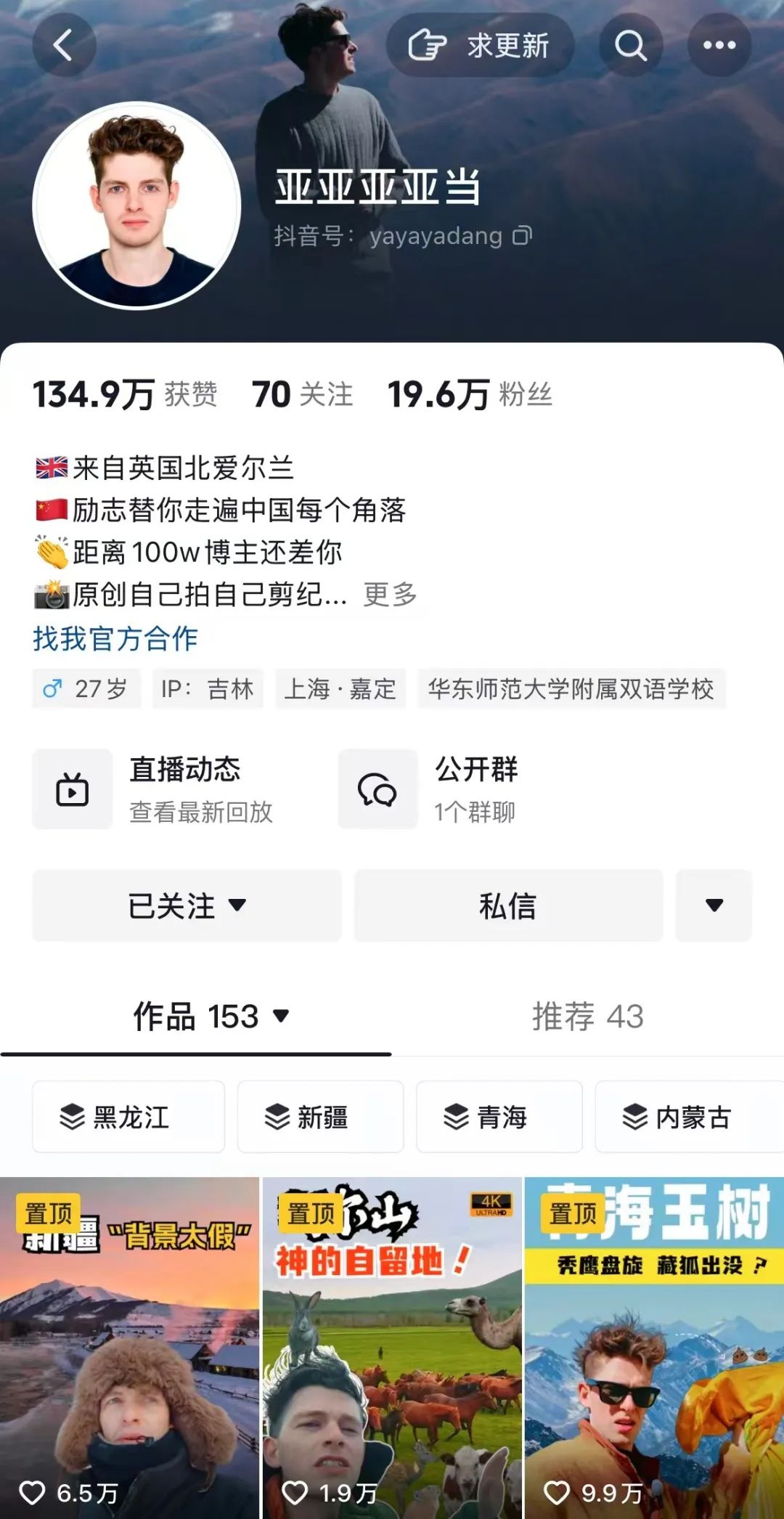Image resolution: width=784 pixels, height=1519 pixels.
Task: Tap the 已关注 follow status button
Action: (x=187, y=905)
